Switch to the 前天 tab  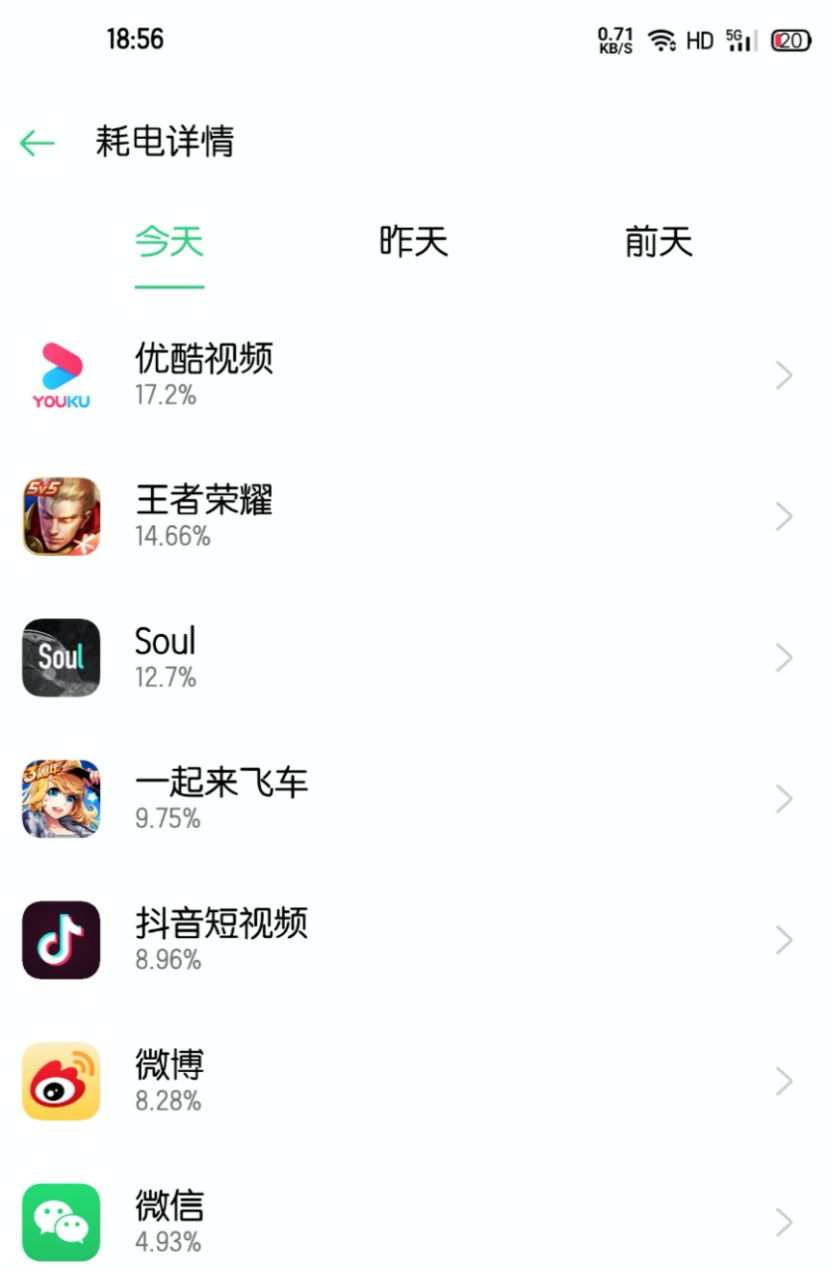tap(657, 241)
